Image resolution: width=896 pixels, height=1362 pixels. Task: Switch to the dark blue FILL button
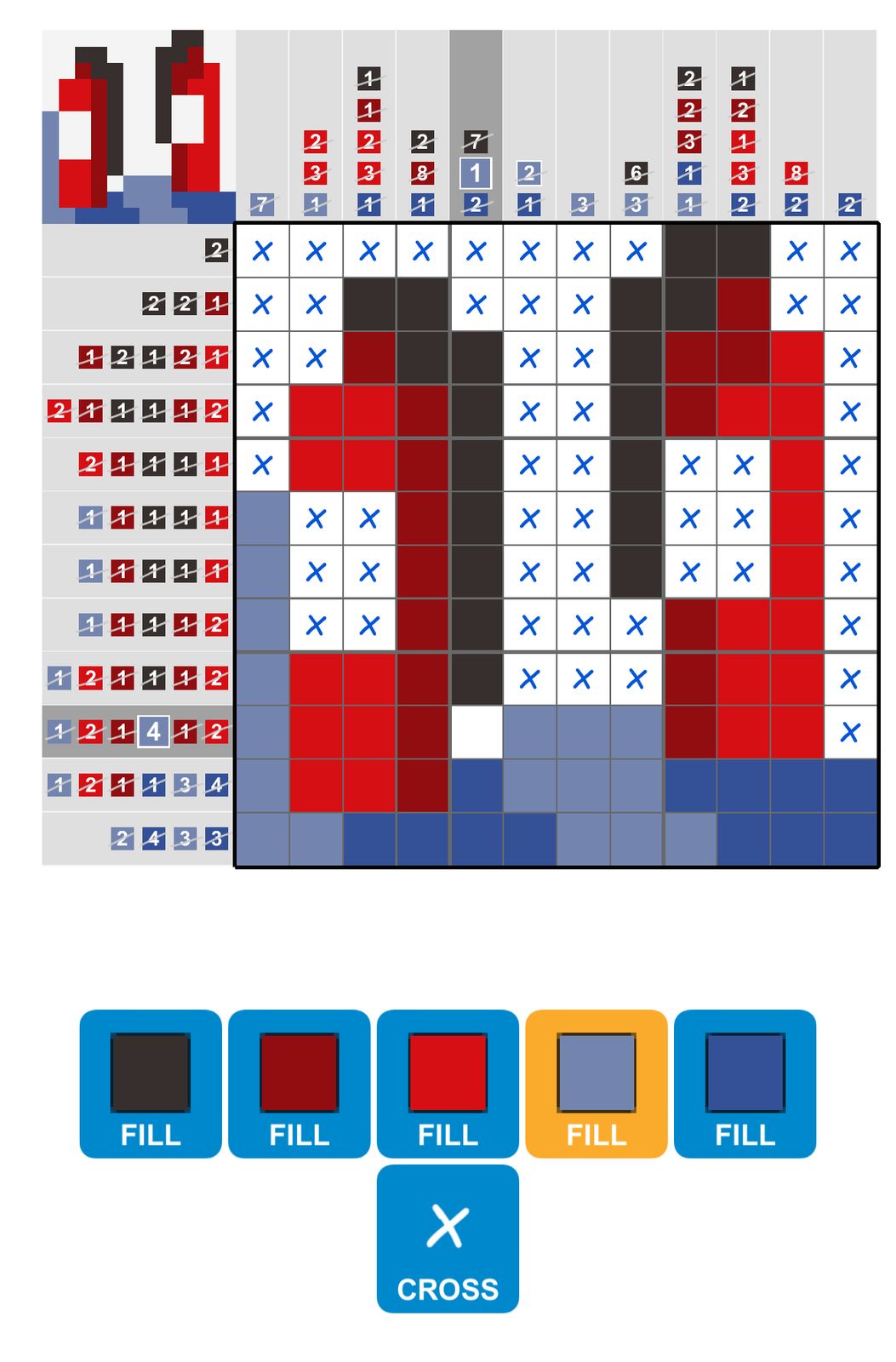745,1083
